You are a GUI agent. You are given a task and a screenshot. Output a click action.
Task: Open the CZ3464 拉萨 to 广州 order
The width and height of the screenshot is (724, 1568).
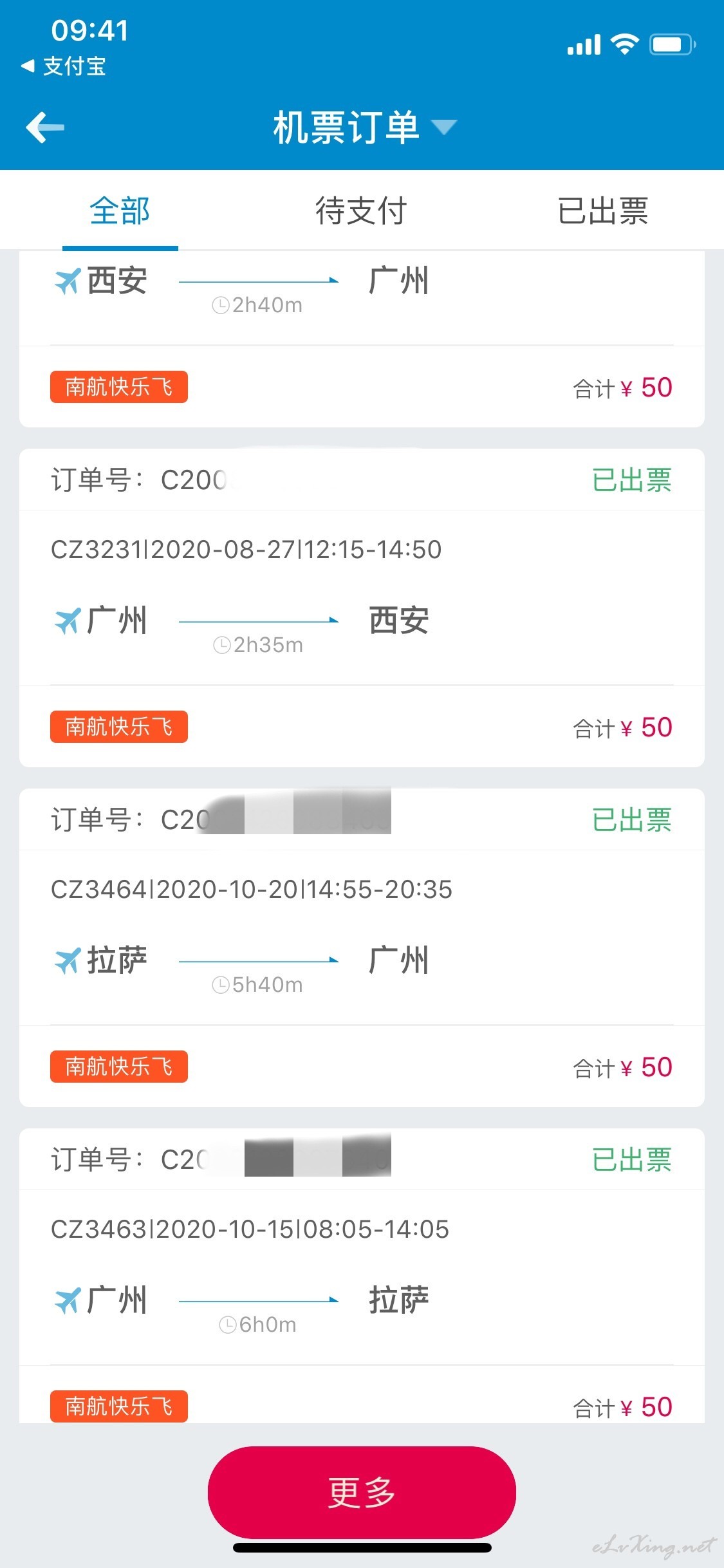(x=362, y=947)
